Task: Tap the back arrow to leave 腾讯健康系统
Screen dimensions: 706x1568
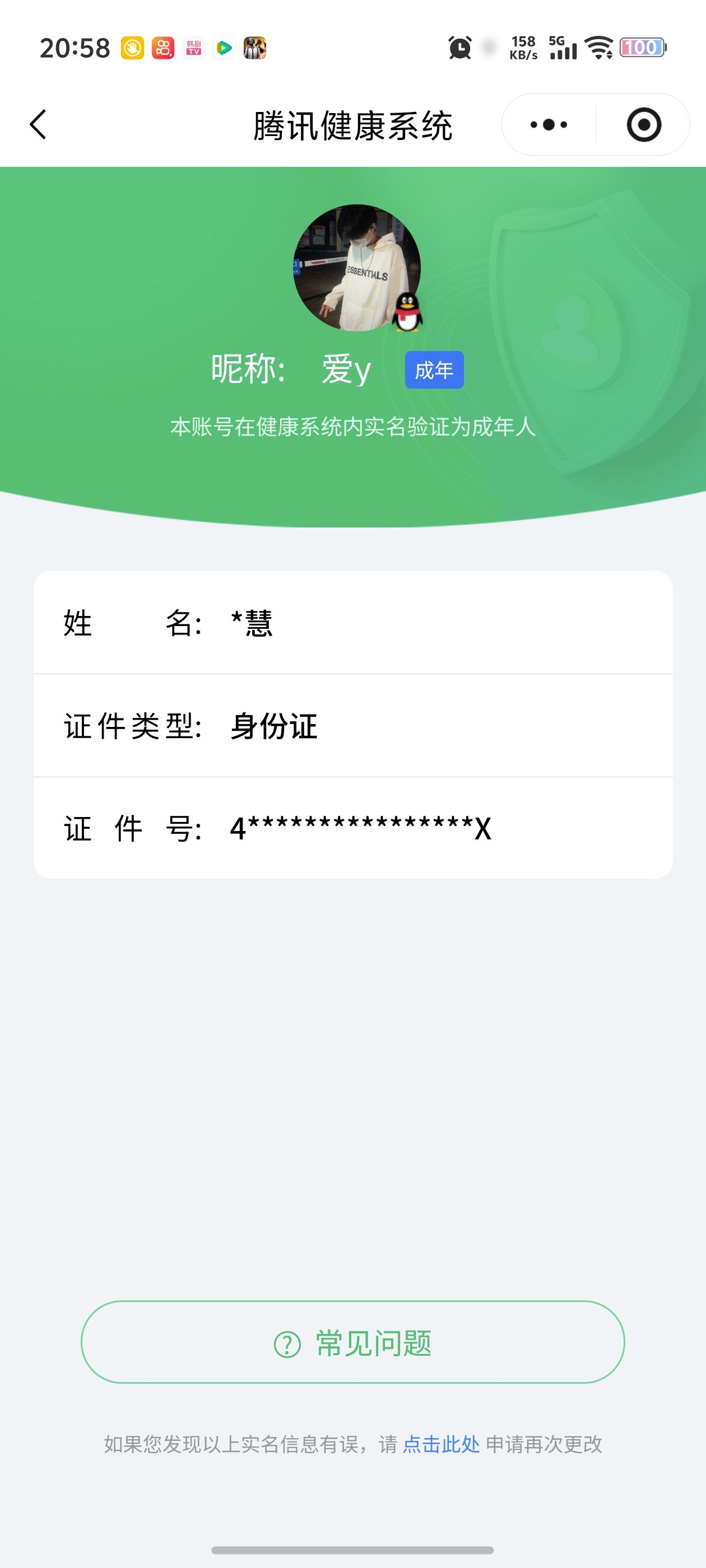Action: (38, 124)
